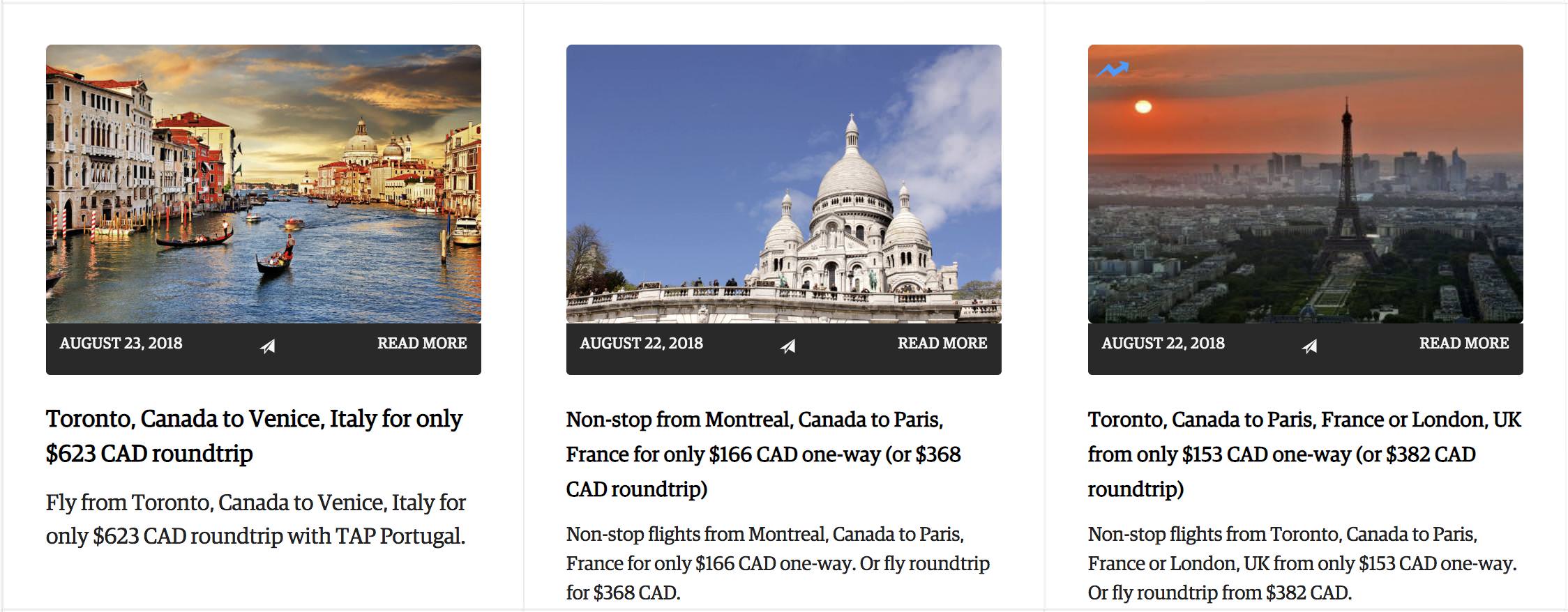Open the Sacré-Cœur photo tile
Viewport: 1568px width, 612px height.
pos(783,183)
